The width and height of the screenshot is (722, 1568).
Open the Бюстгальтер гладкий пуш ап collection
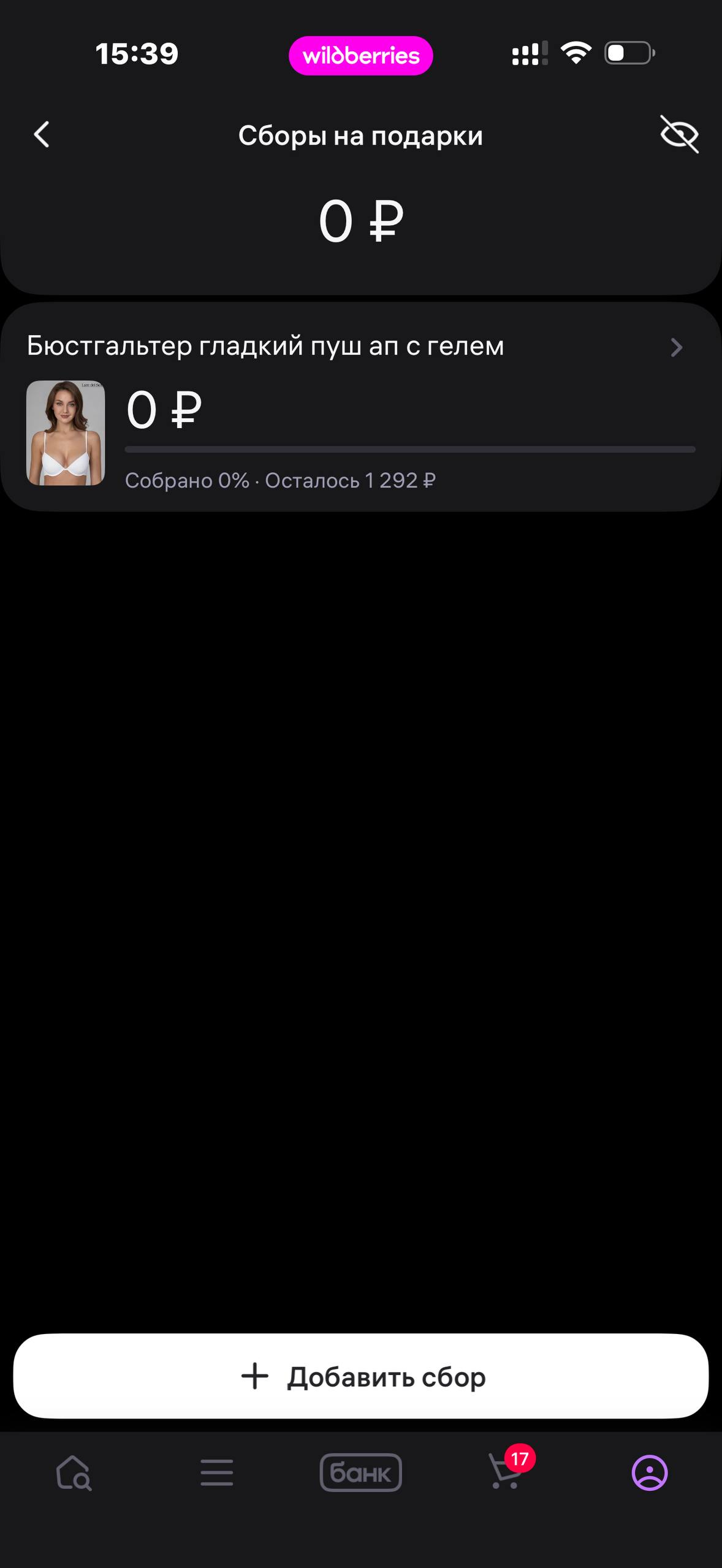(x=361, y=407)
